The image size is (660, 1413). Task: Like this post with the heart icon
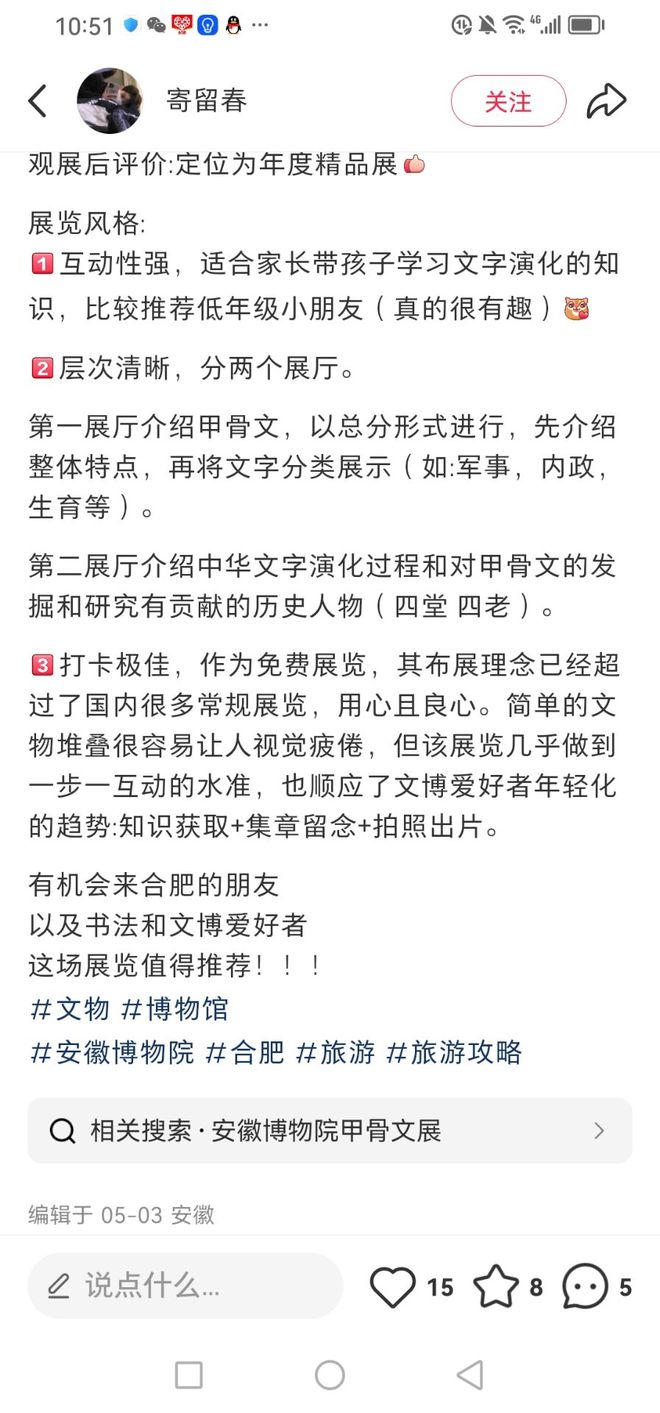(393, 1287)
